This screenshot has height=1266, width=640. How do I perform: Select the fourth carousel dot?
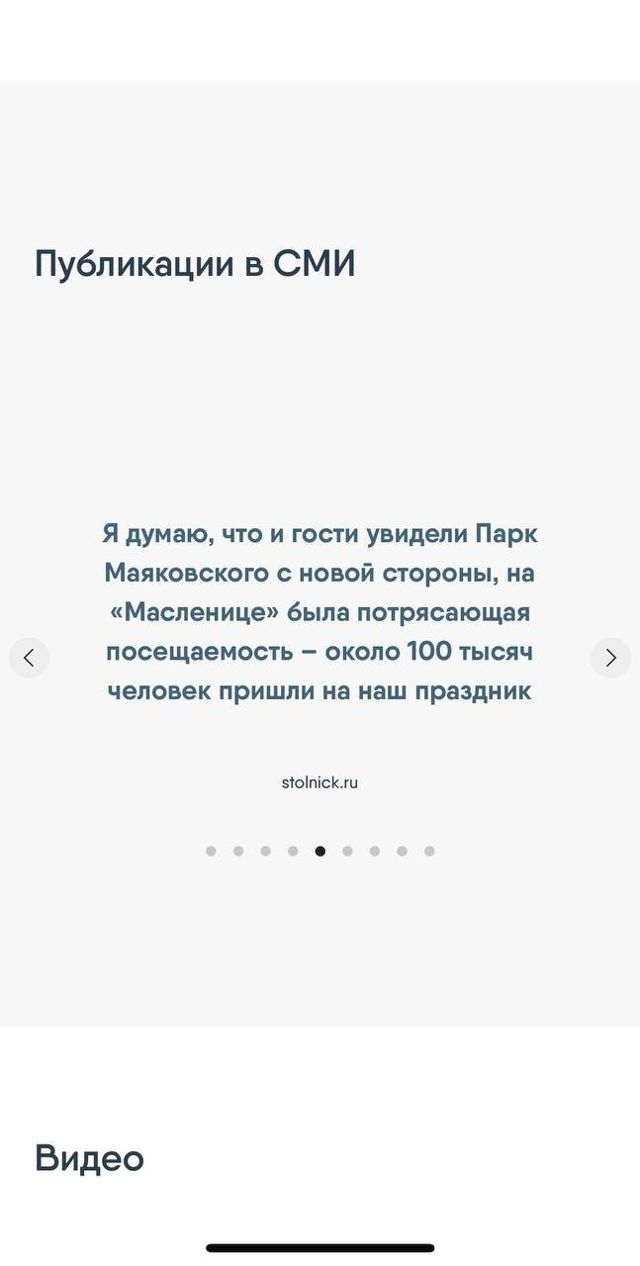click(293, 851)
